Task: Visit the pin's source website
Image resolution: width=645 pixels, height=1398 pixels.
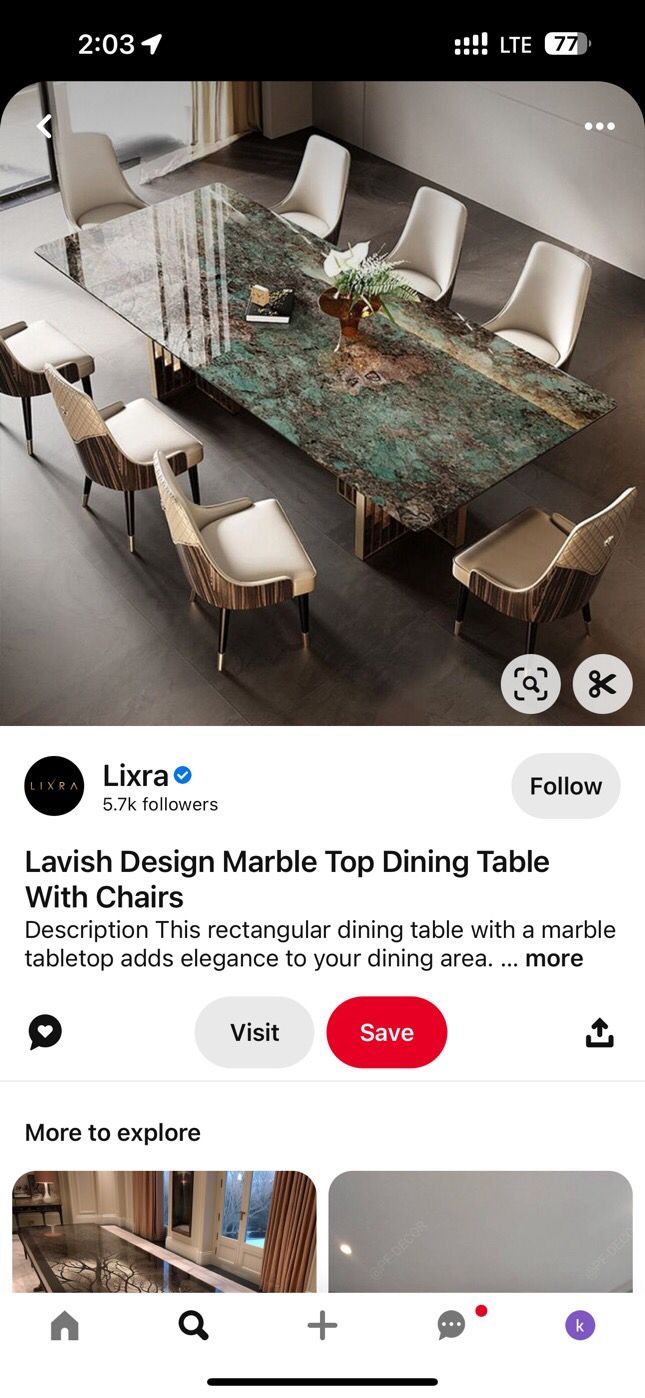Action: point(254,1032)
